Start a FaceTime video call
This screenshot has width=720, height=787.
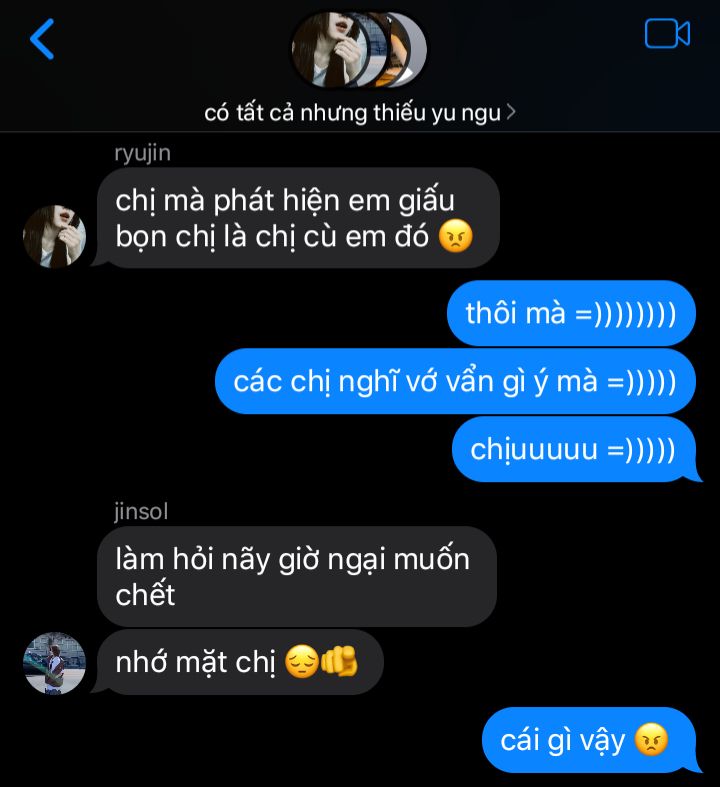coord(667,34)
